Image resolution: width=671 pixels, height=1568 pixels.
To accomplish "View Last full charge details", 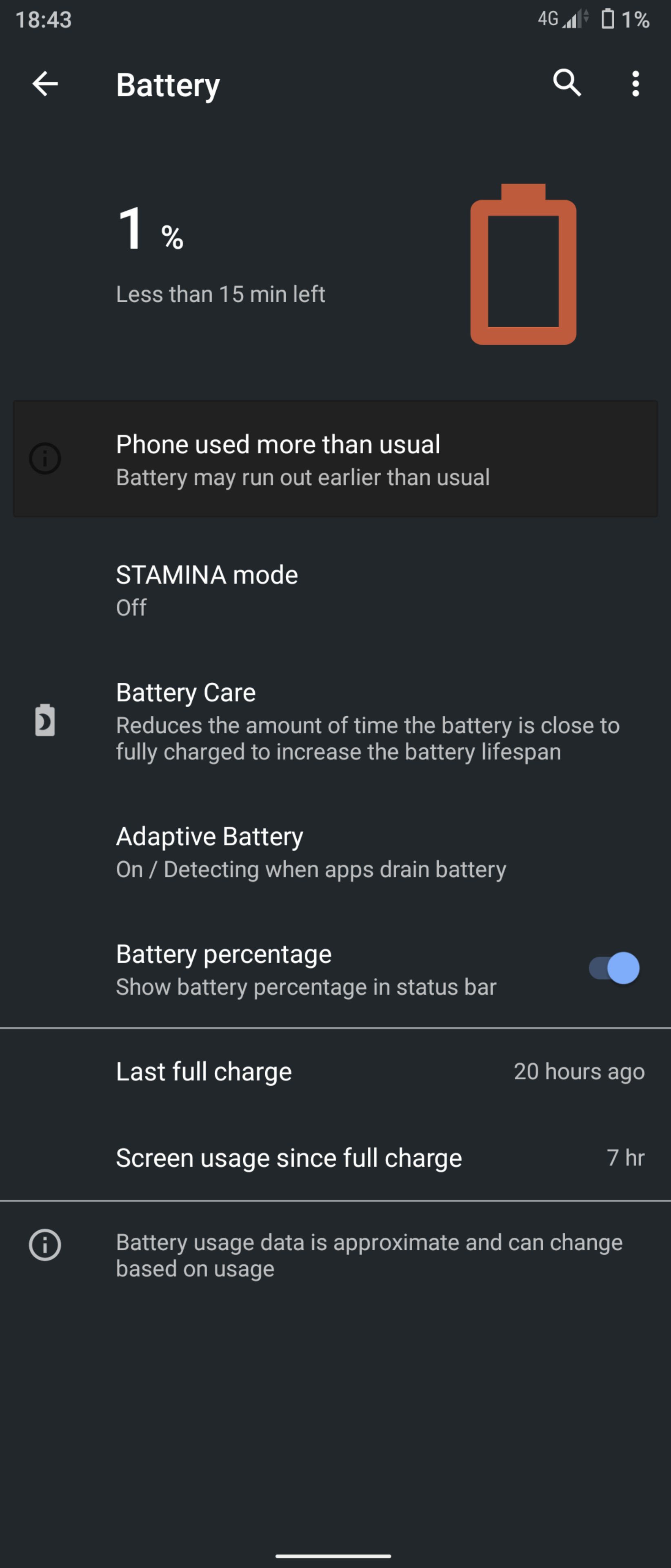I will pos(335,1072).
